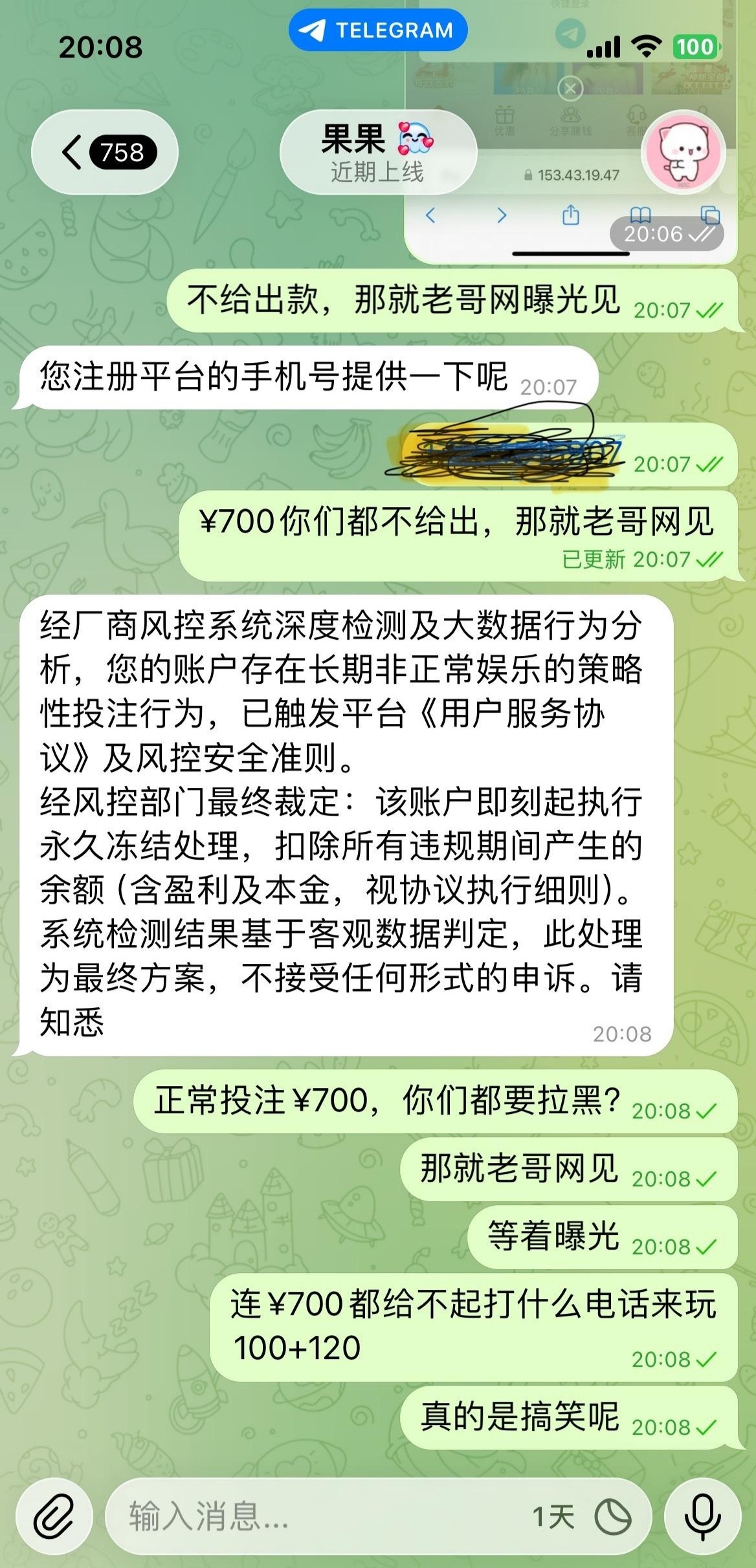Image resolution: width=756 pixels, height=1568 pixels.
Task: Open 果果 chat info header
Action: [378, 153]
